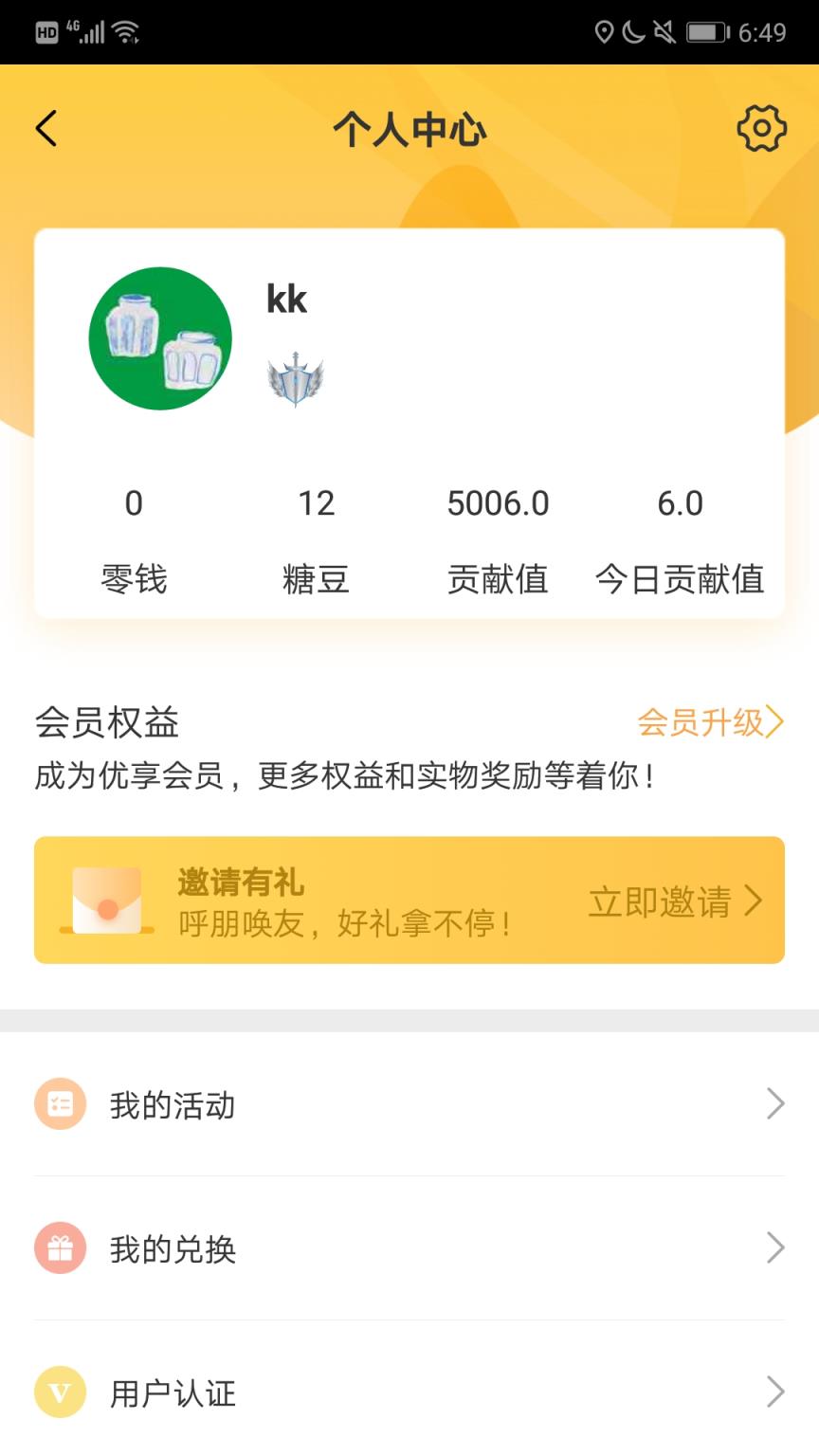
Task: Tap the 个人中心 title bar
Action: click(409, 128)
